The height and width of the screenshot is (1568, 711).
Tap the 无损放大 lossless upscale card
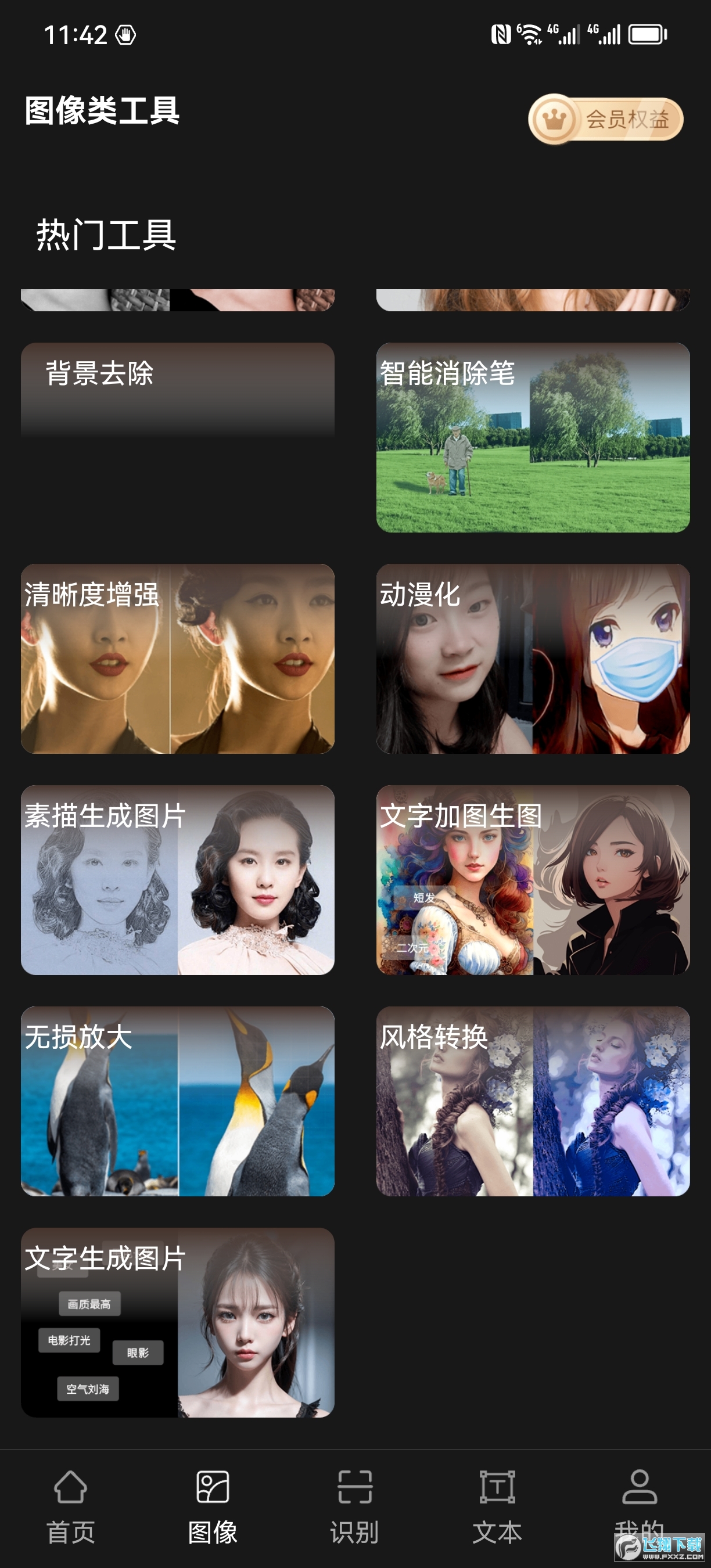[x=177, y=1101]
